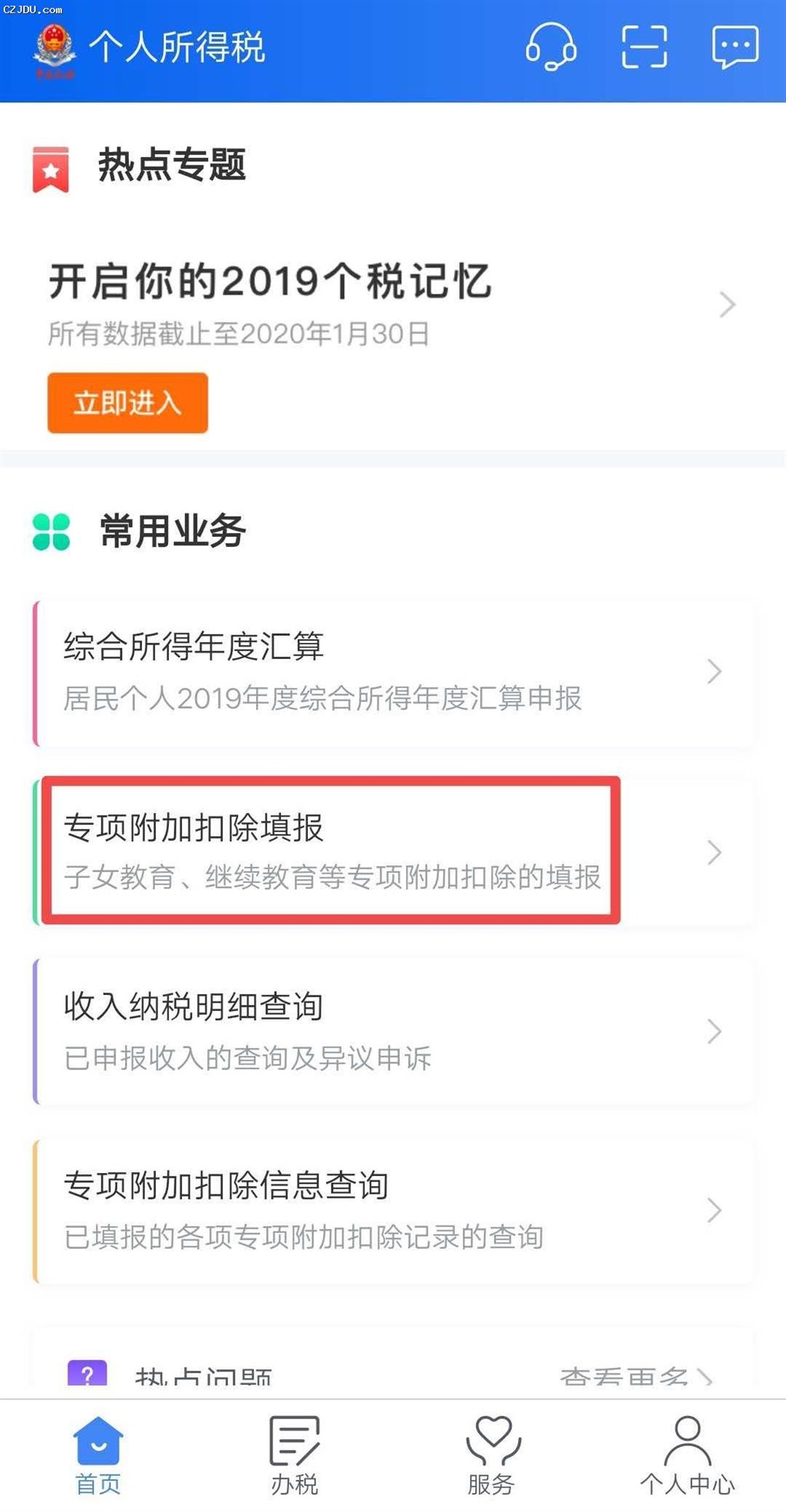Open 综合所得年度汇算
Image resolution: width=786 pixels, height=1512 pixels.
(395, 673)
